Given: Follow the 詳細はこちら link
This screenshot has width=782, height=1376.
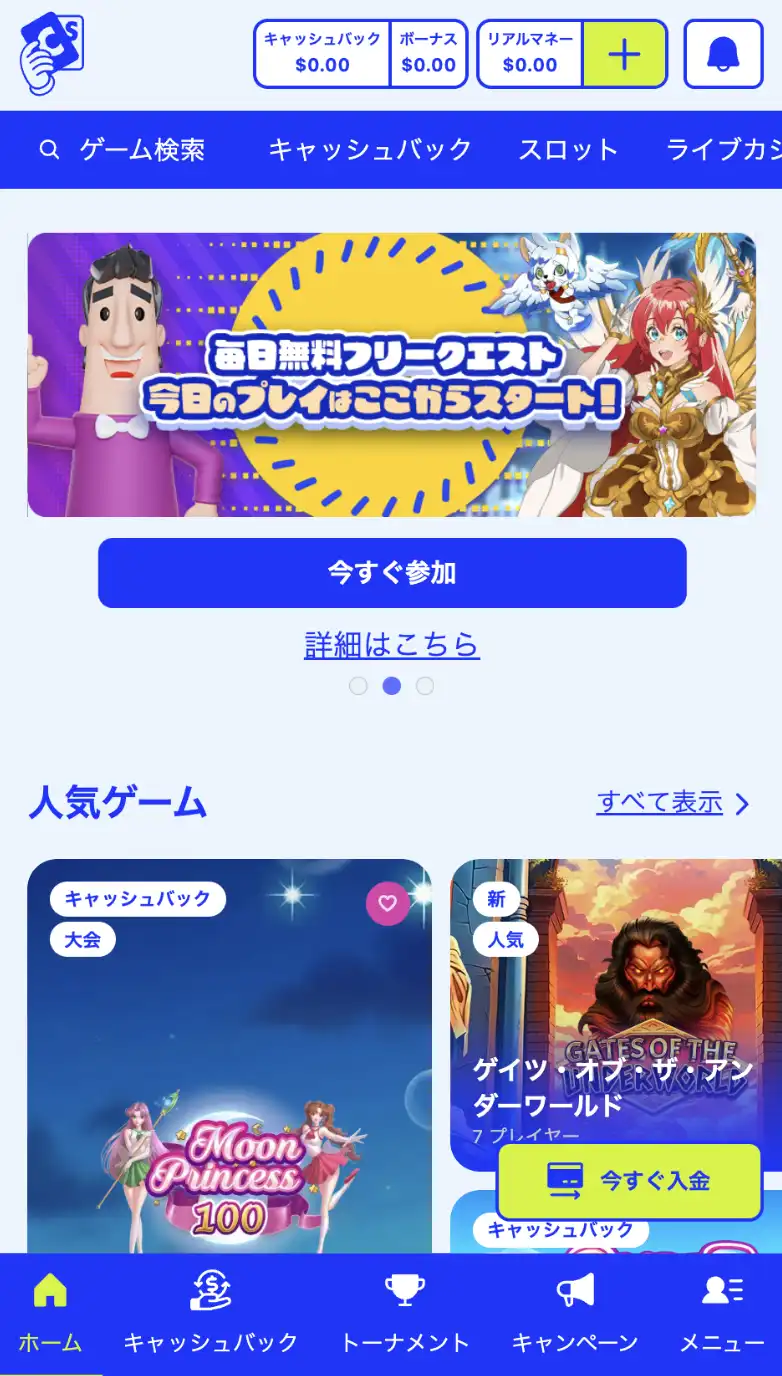Looking at the screenshot, I should (391, 644).
